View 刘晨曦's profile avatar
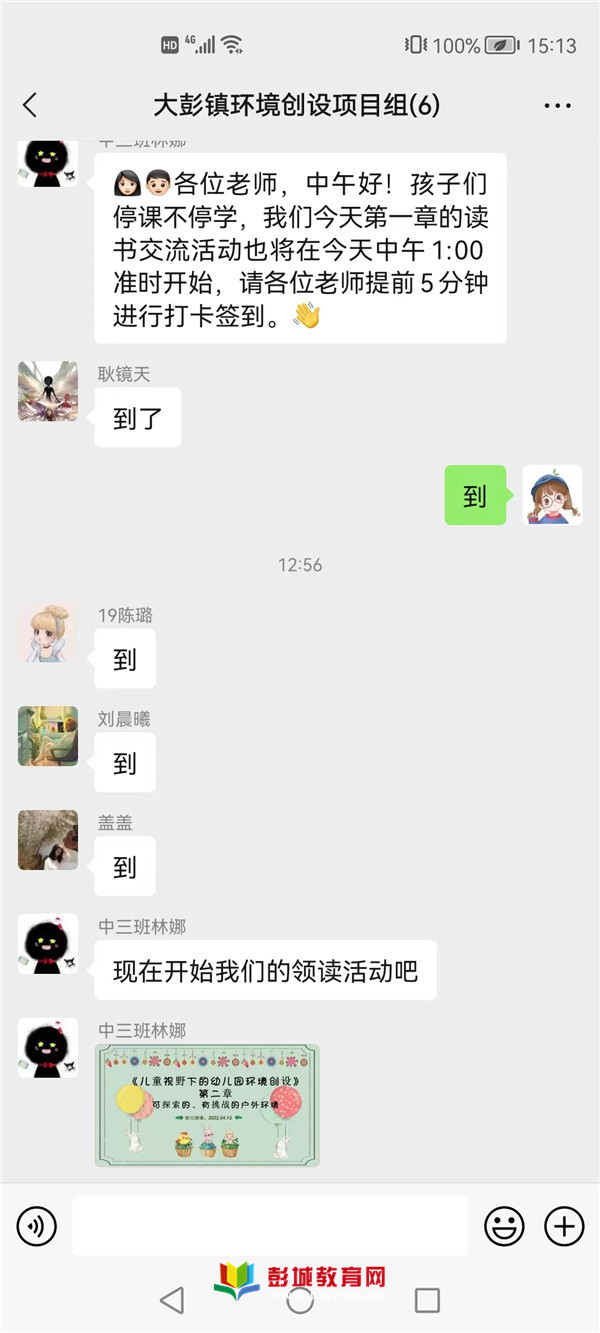The width and height of the screenshot is (600, 1333). point(48,737)
